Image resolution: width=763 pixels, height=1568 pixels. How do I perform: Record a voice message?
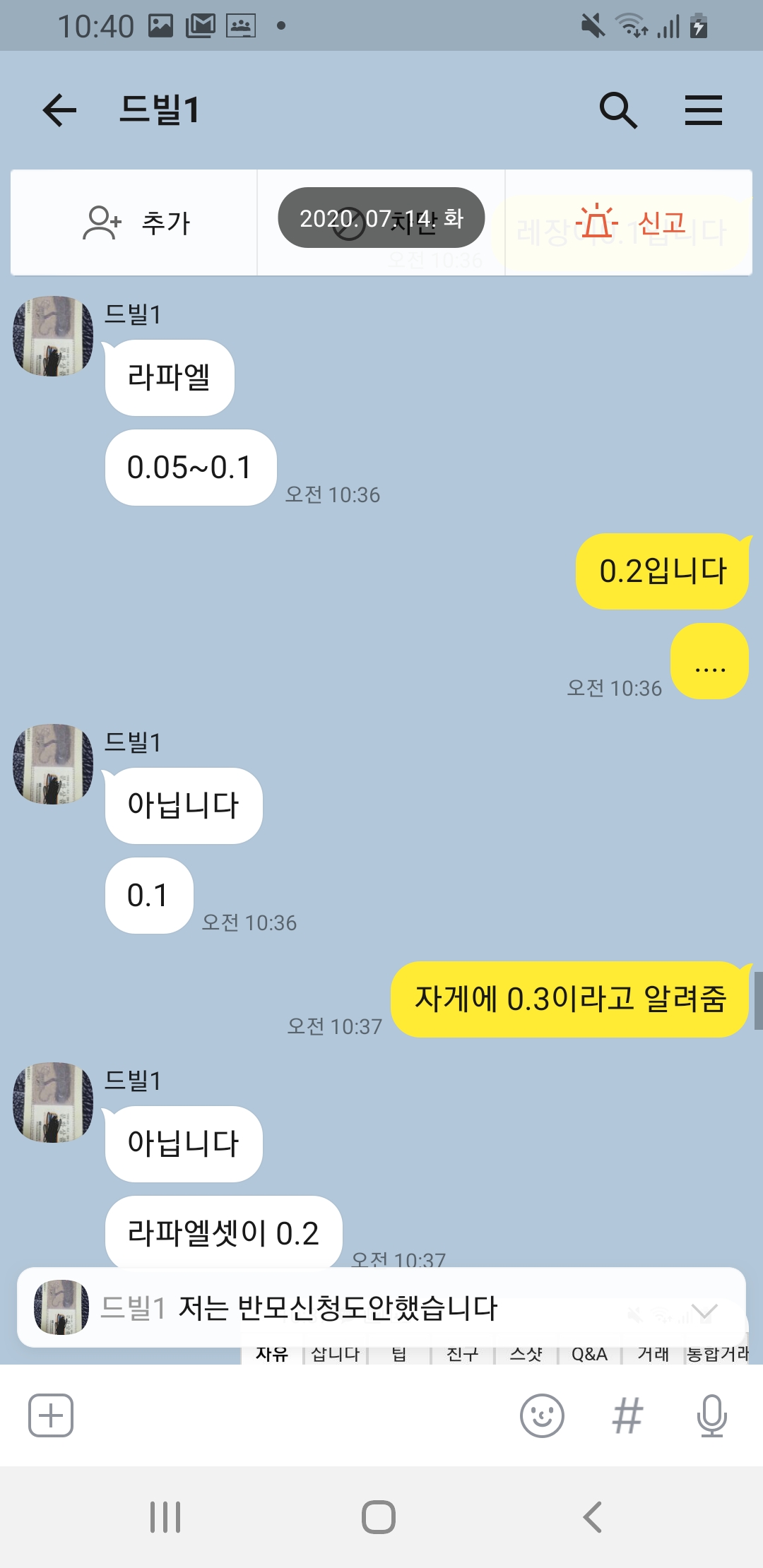[x=711, y=1415]
